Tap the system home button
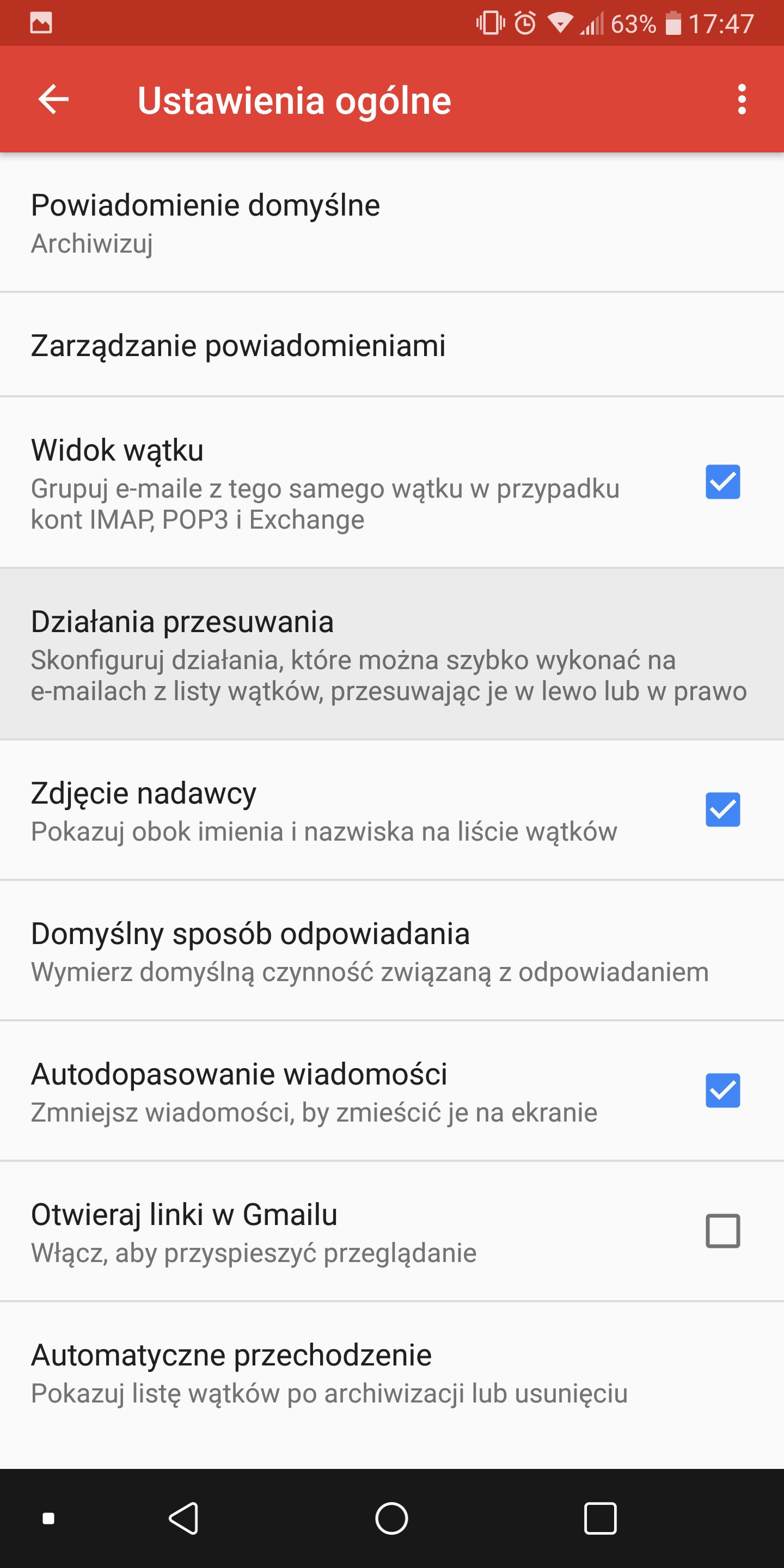This screenshot has height=1568, width=784. point(391,1518)
